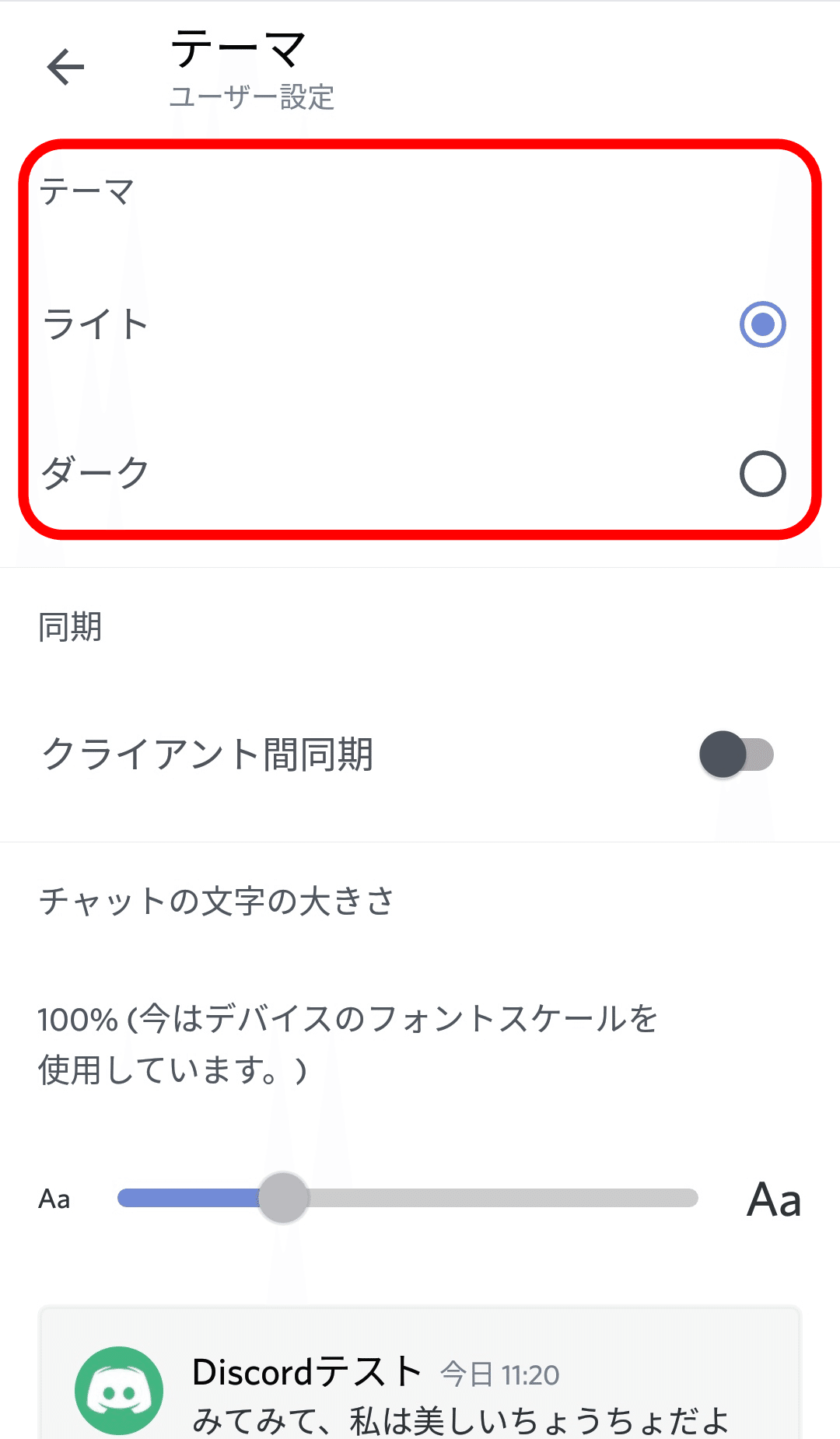Click the Discordテスト username in the preview
The image size is (840, 1439).
[x=306, y=1371]
